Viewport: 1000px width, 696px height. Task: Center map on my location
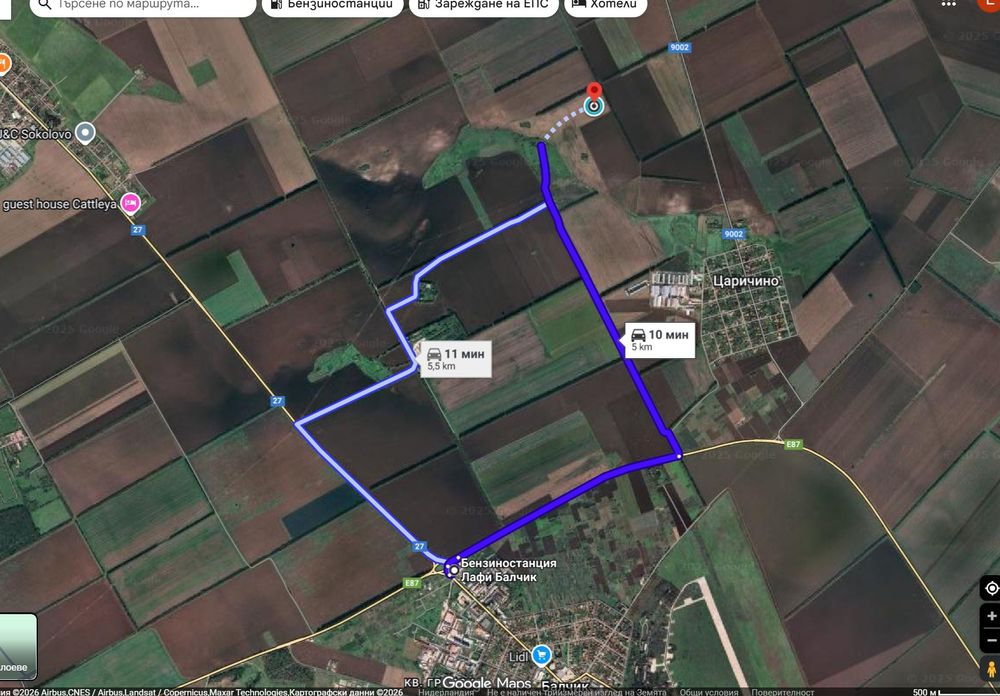(x=990, y=588)
